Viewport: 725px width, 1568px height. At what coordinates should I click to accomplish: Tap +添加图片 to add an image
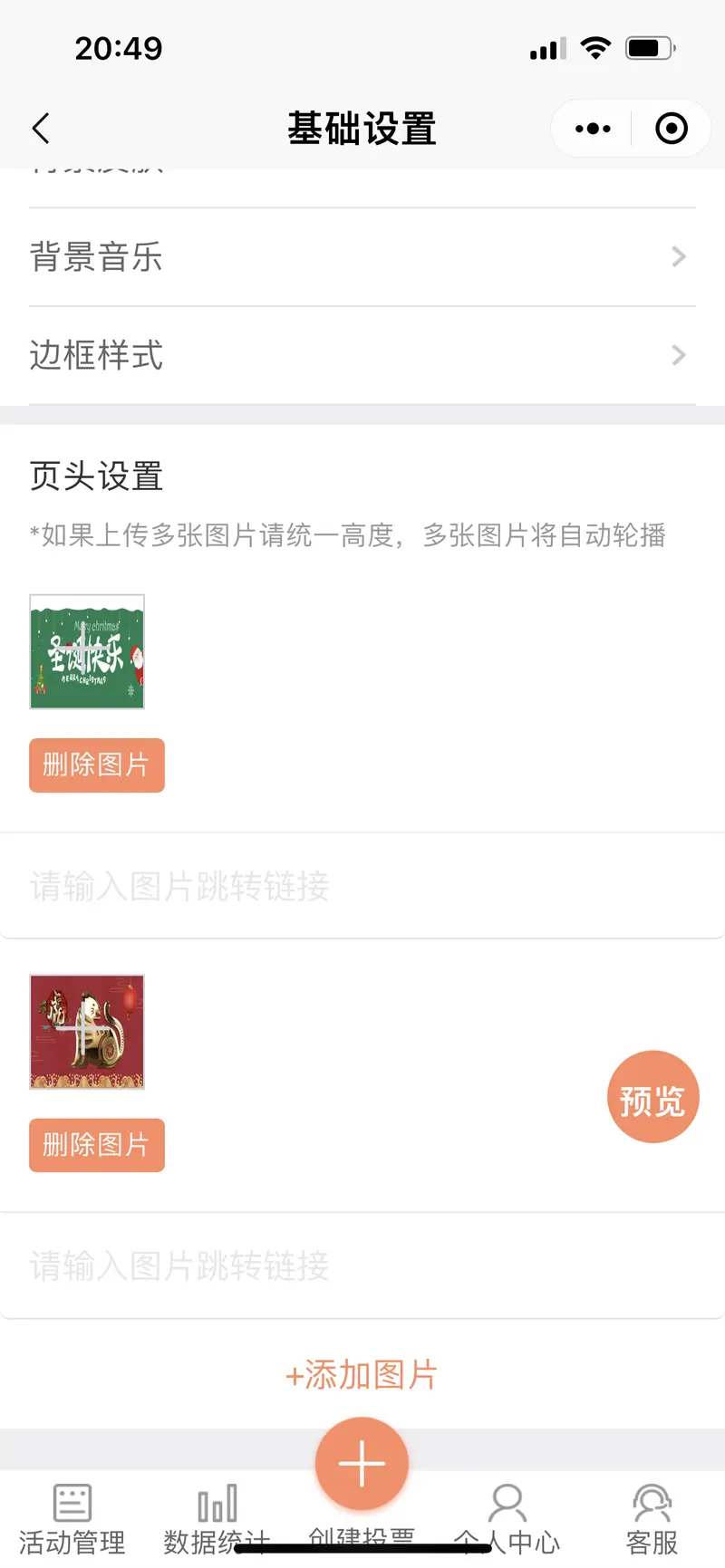362,1375
